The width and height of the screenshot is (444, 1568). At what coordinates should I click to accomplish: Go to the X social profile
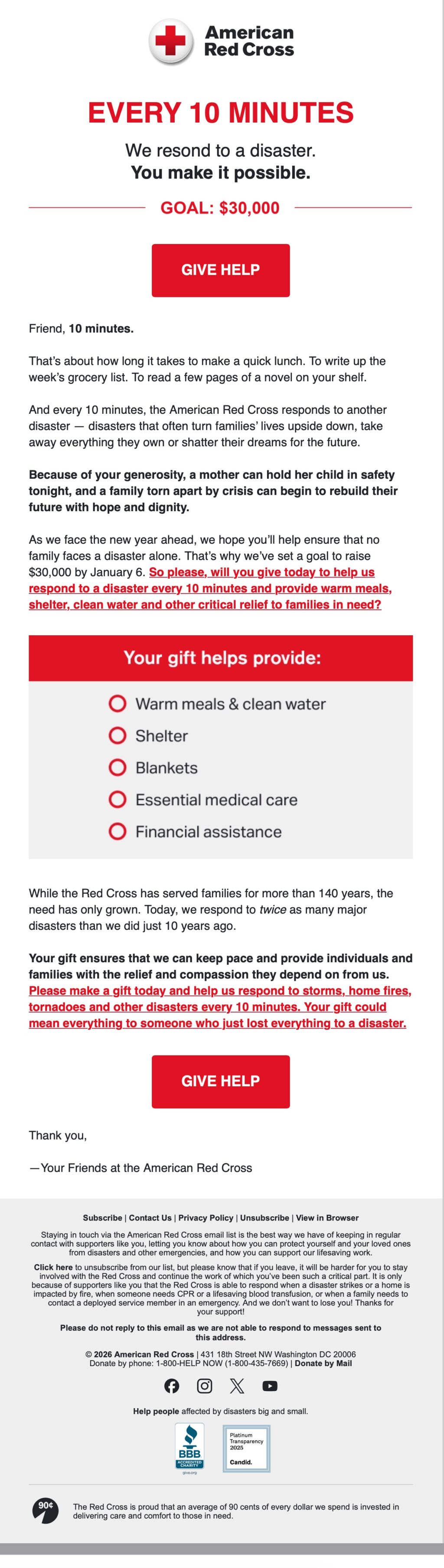[237, 1386]
